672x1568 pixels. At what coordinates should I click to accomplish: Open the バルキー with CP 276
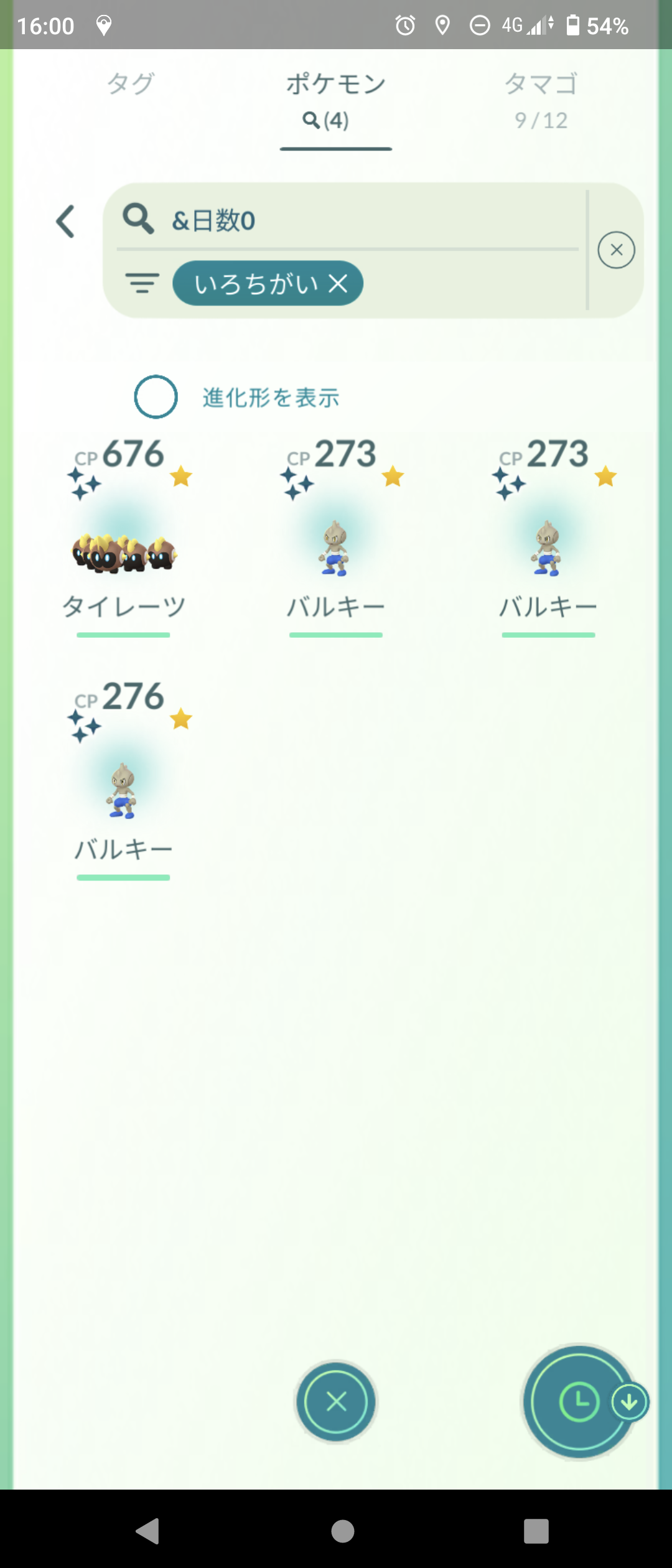pyautogui.click(x=123, y=784)
